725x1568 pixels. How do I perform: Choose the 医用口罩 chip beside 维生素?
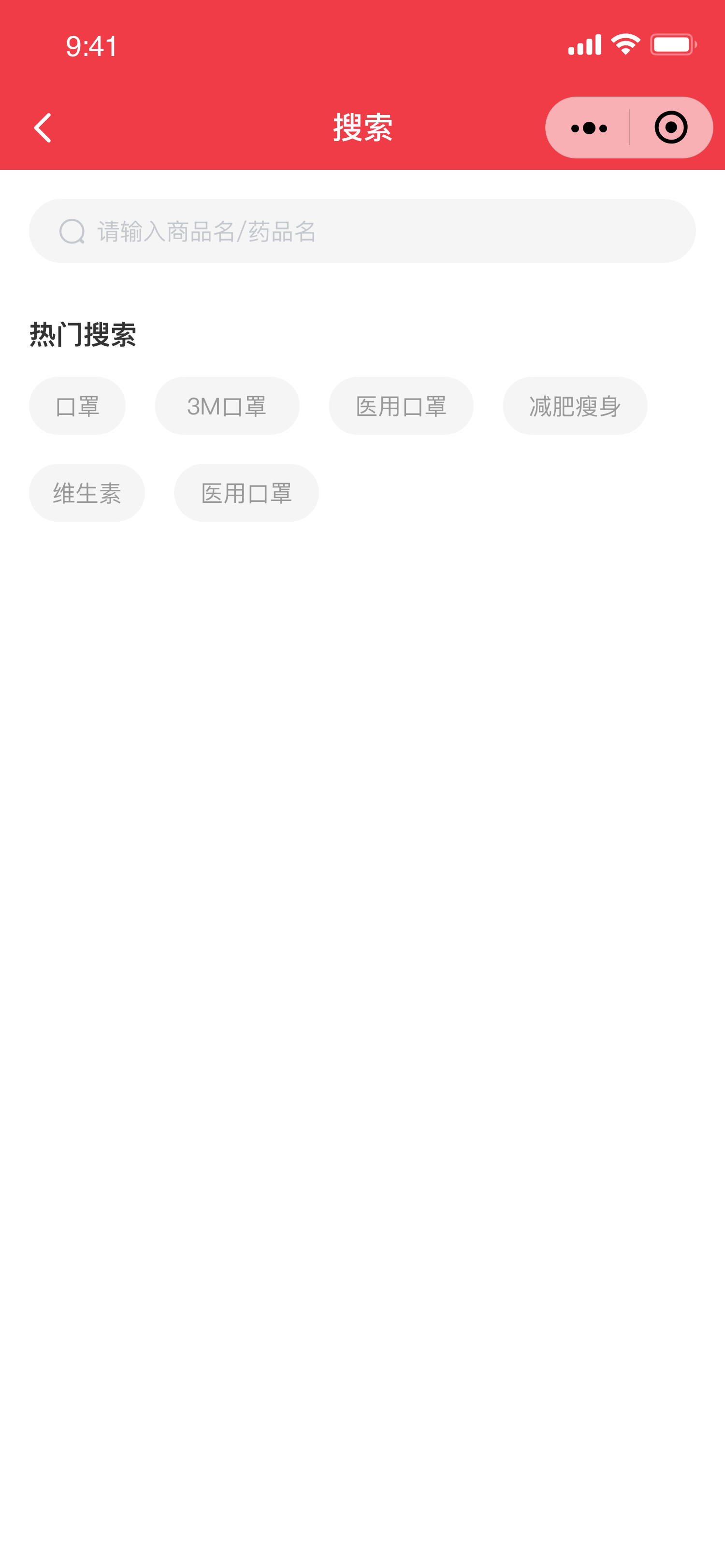[246, 493]
